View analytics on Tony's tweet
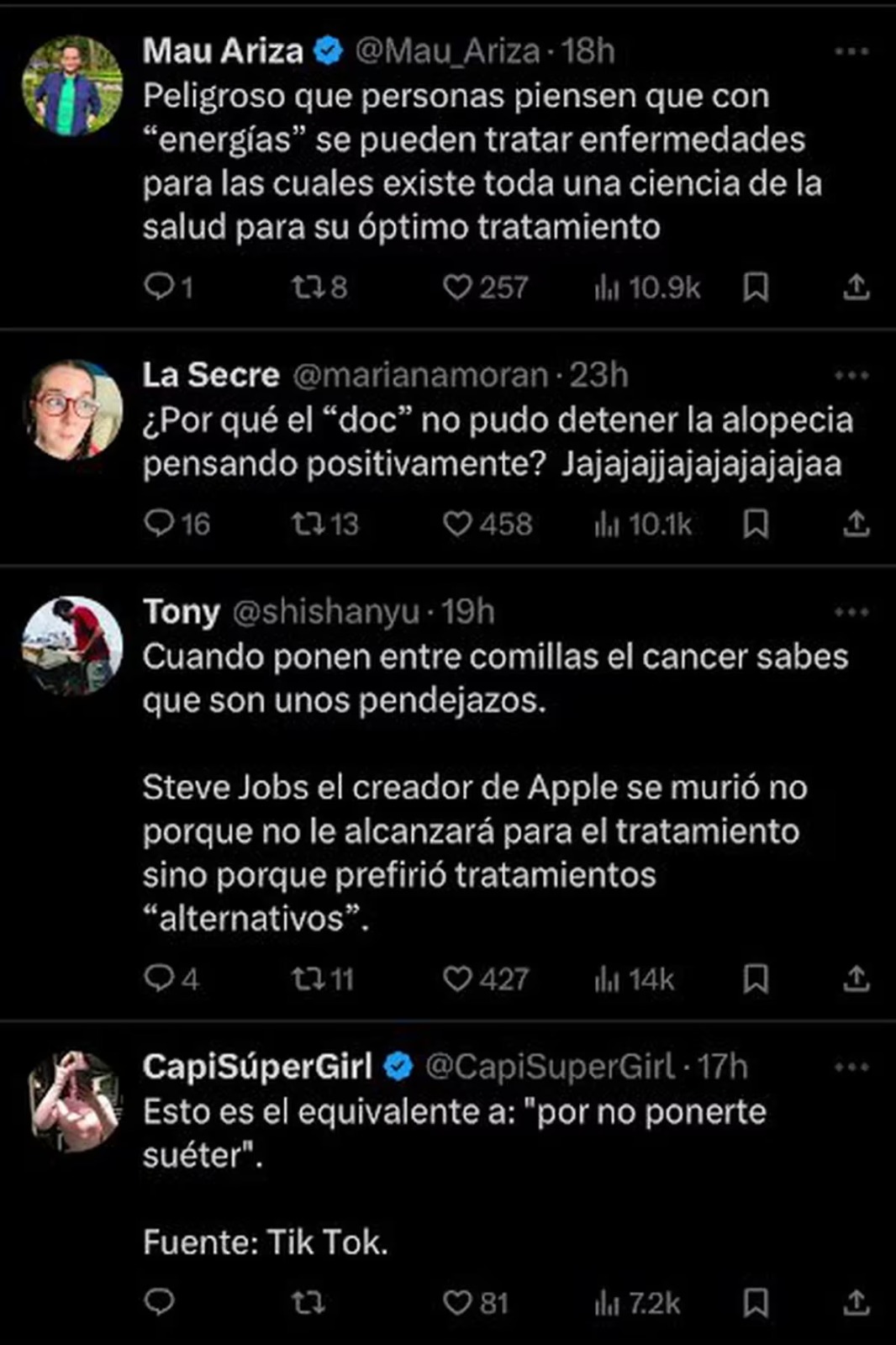The width and height of the screenshot is (896, 1345). [634, 978]
